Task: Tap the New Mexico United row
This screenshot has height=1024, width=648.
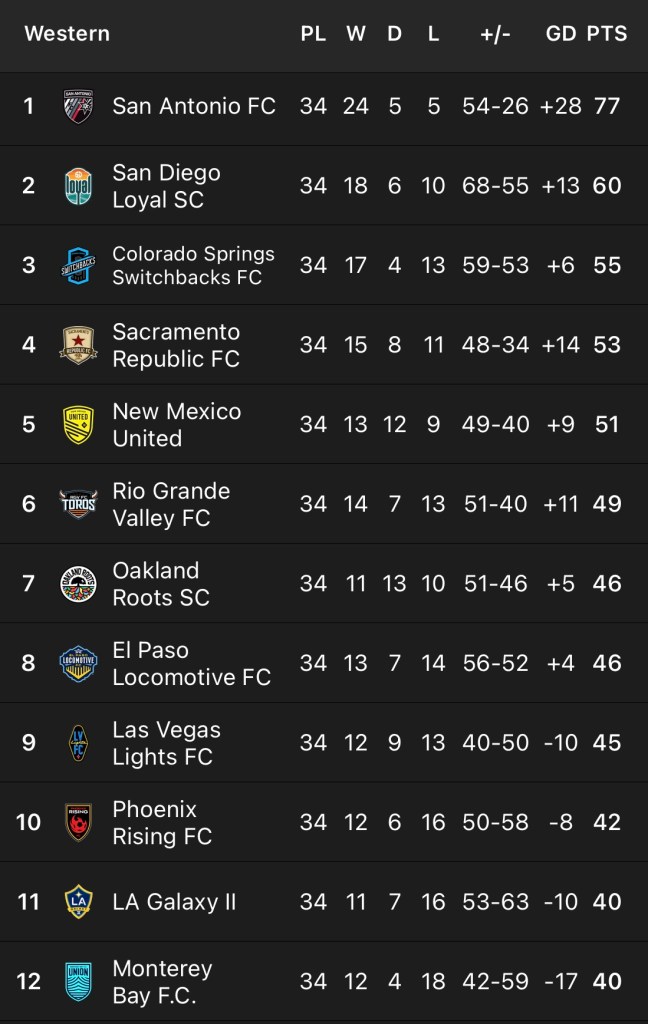Action: 177,424
